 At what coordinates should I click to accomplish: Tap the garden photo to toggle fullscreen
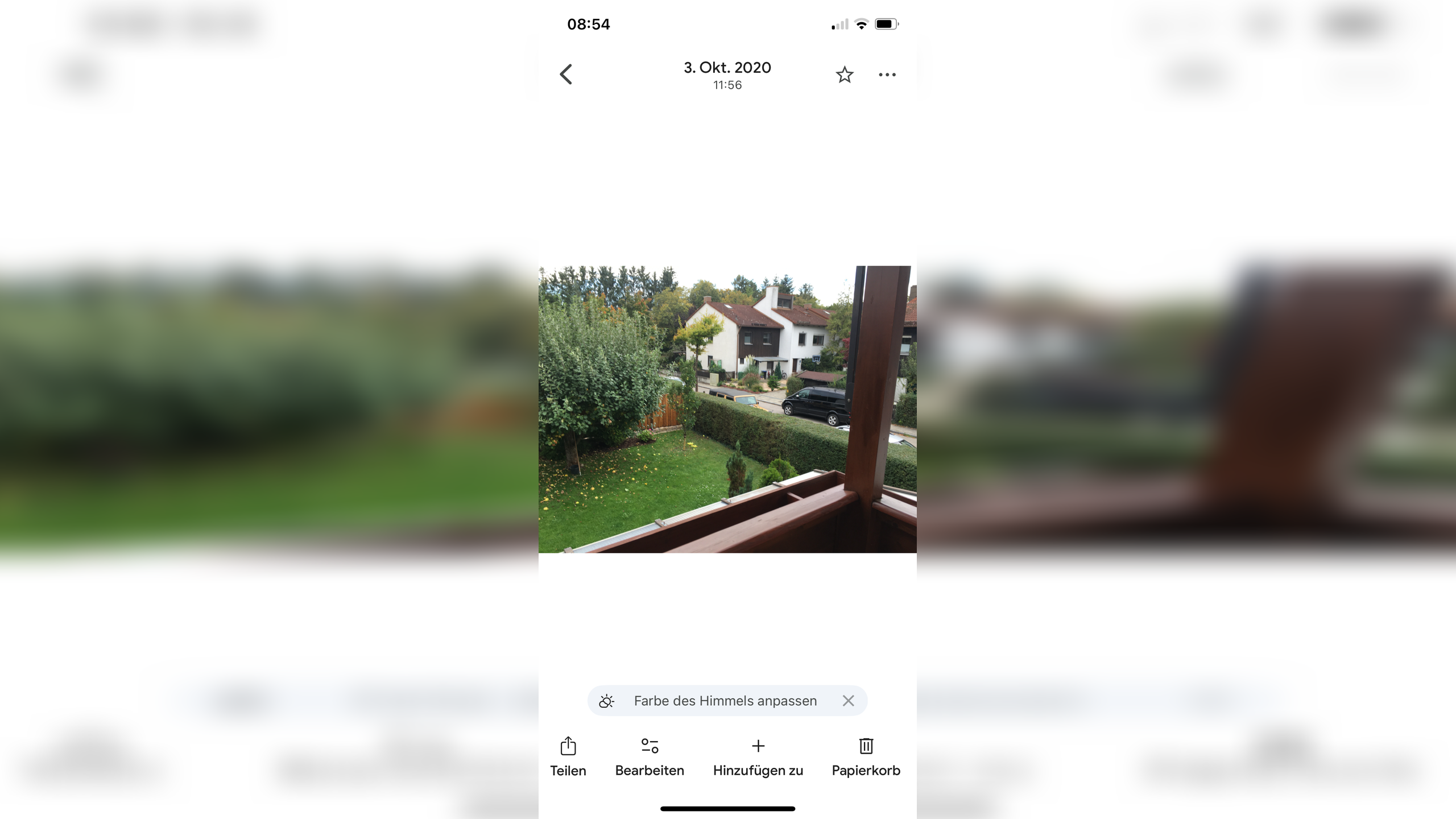point(727,409)
